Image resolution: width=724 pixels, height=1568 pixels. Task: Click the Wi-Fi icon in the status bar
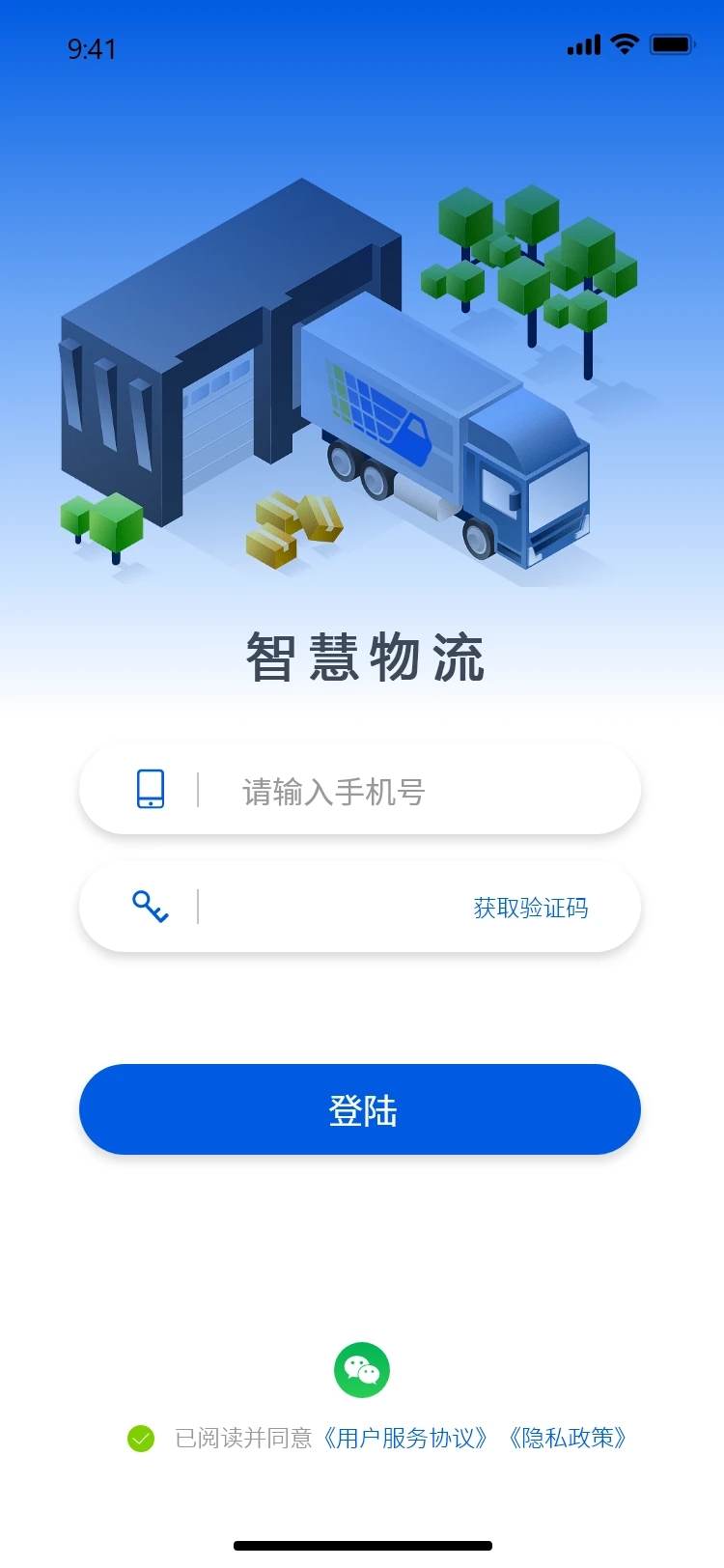tap(623, 43)
